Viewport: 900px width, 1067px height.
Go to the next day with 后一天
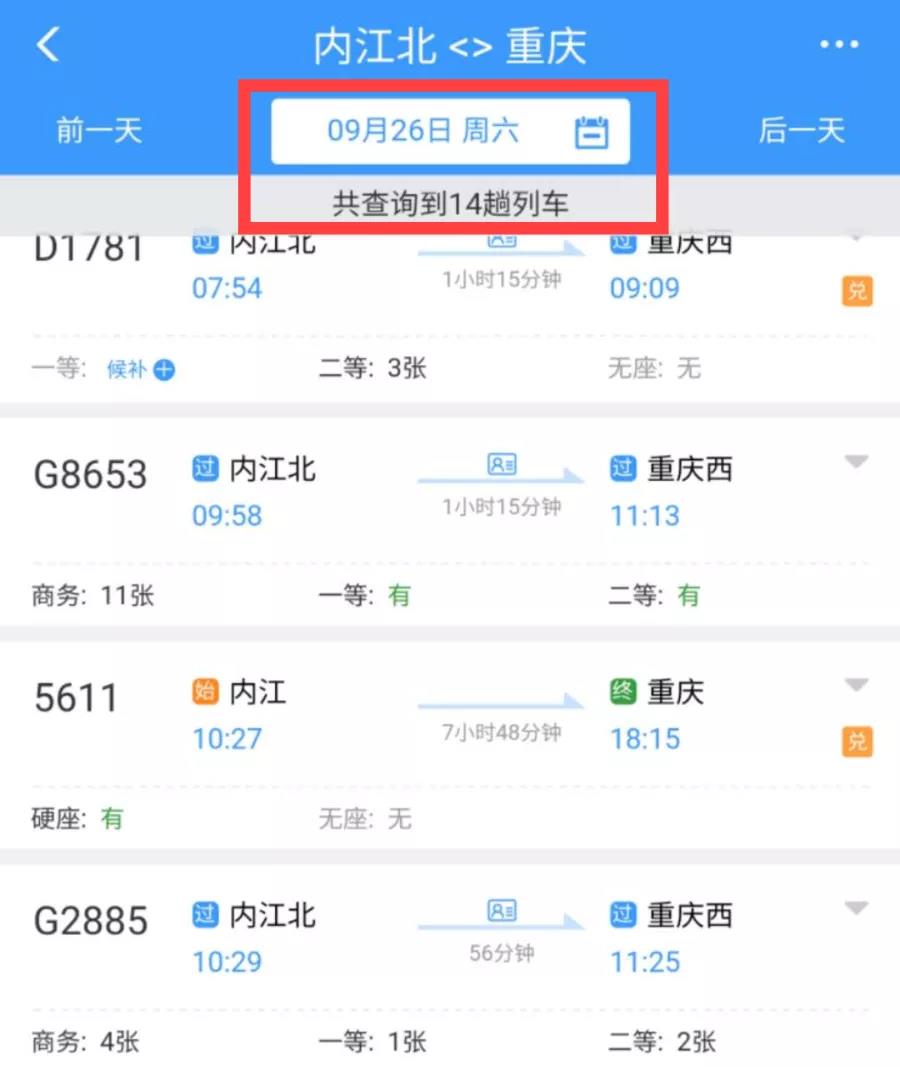(x=801, y=130)
